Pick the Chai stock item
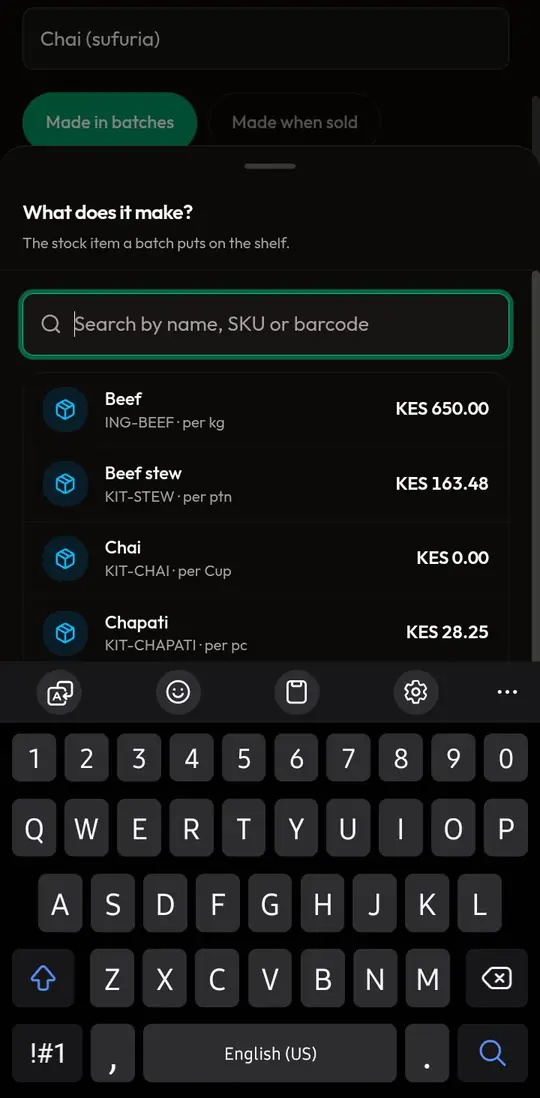The image size is (540, 1098). tap(265, 559)
